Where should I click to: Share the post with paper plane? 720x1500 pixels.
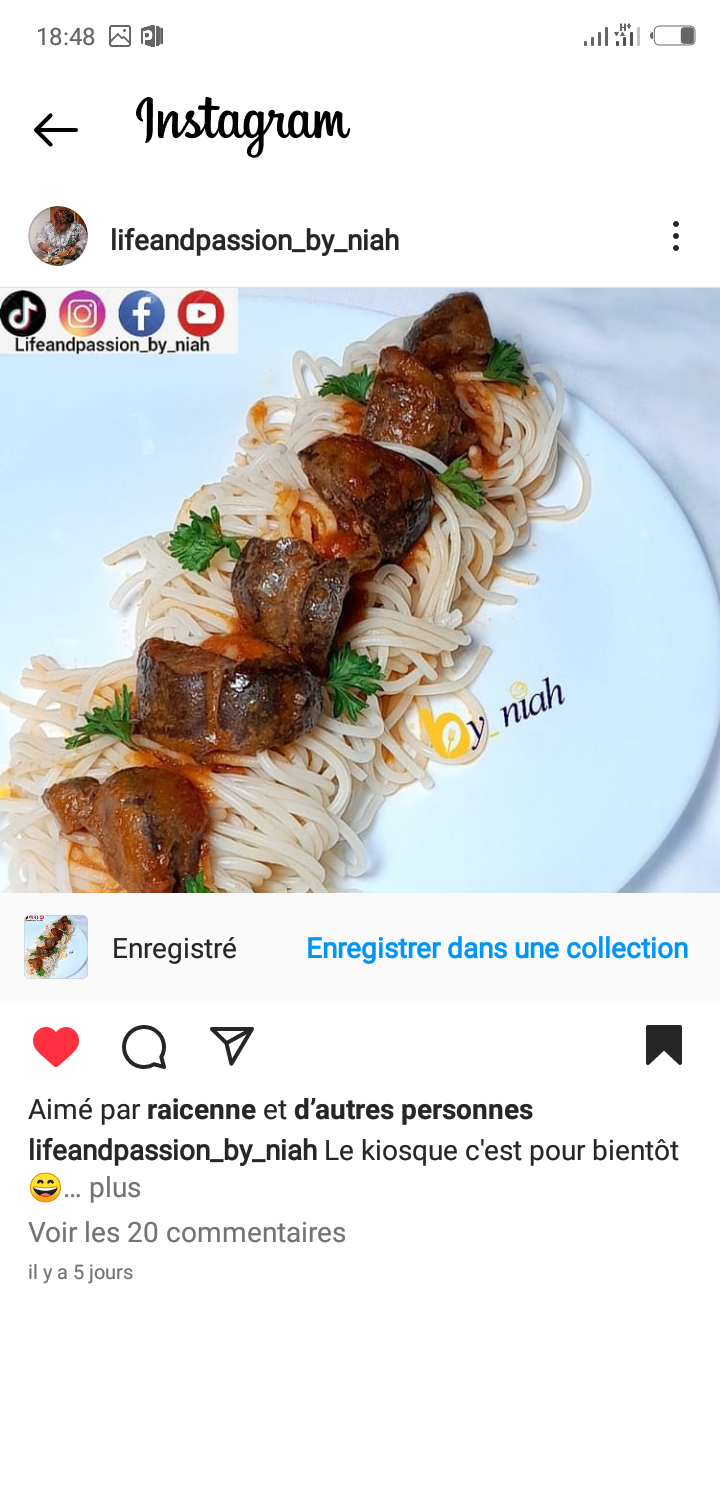point(232,1047)
